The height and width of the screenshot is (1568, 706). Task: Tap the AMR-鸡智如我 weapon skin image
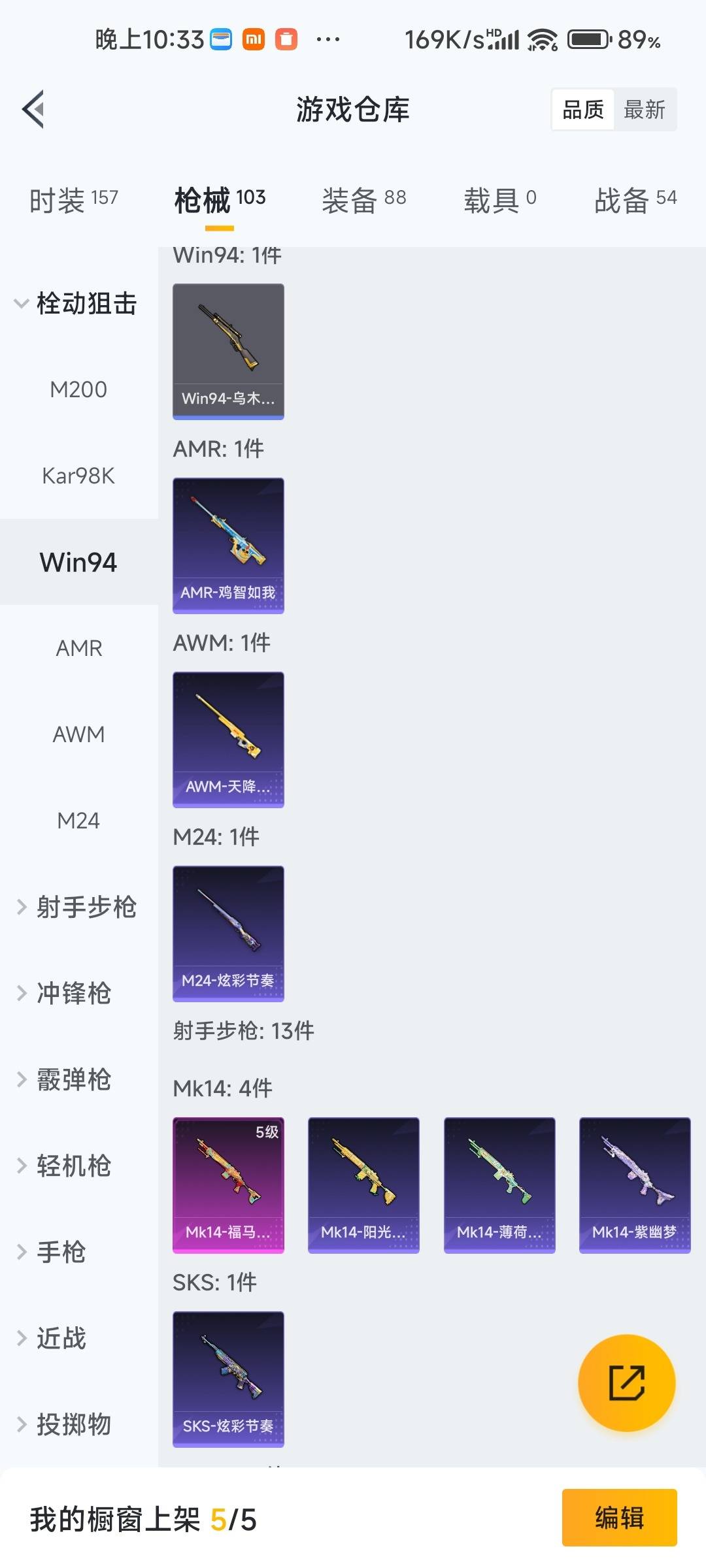228,545
